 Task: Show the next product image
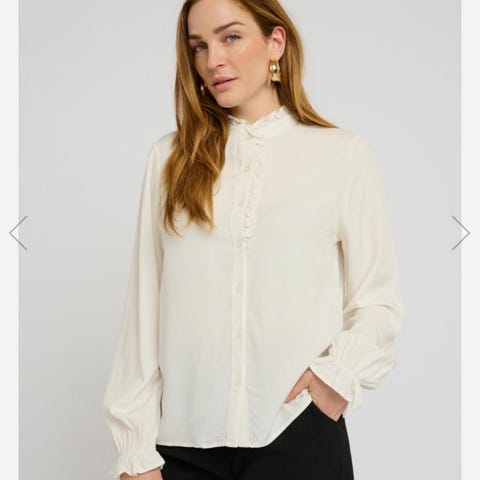point(461,233)
